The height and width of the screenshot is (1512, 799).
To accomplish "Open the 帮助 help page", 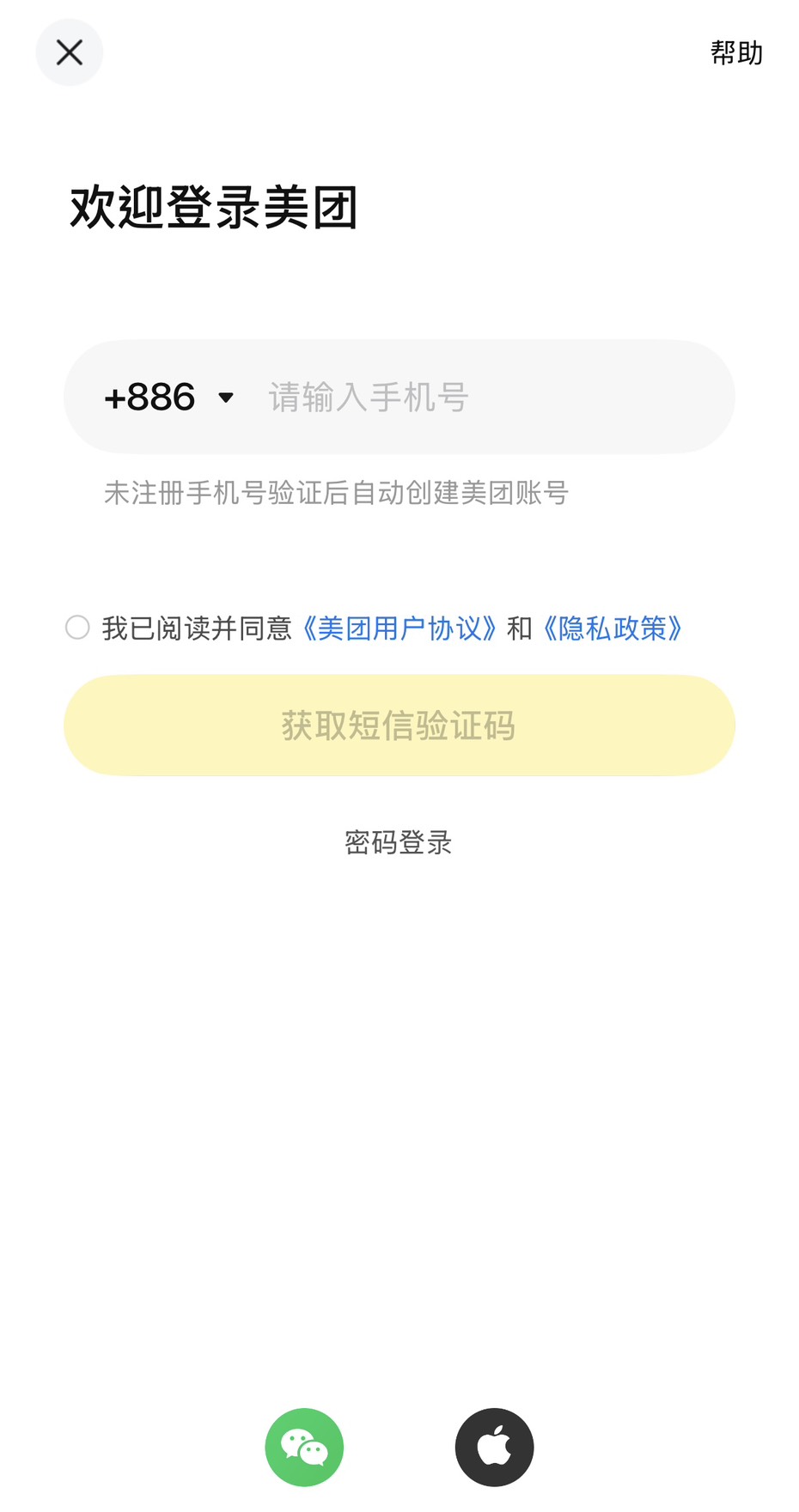I will pyautogui.click(x=736, y=53).
